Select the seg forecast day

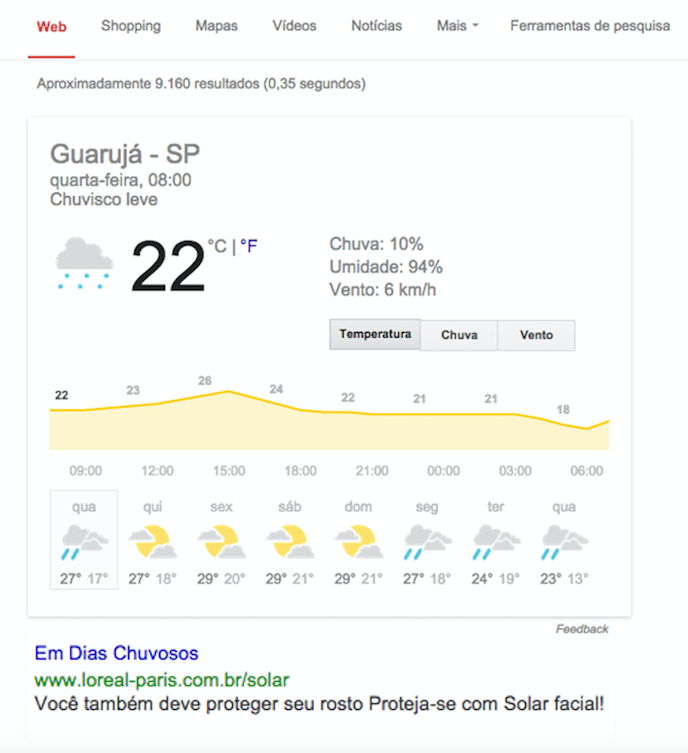[x=427, y=540]
